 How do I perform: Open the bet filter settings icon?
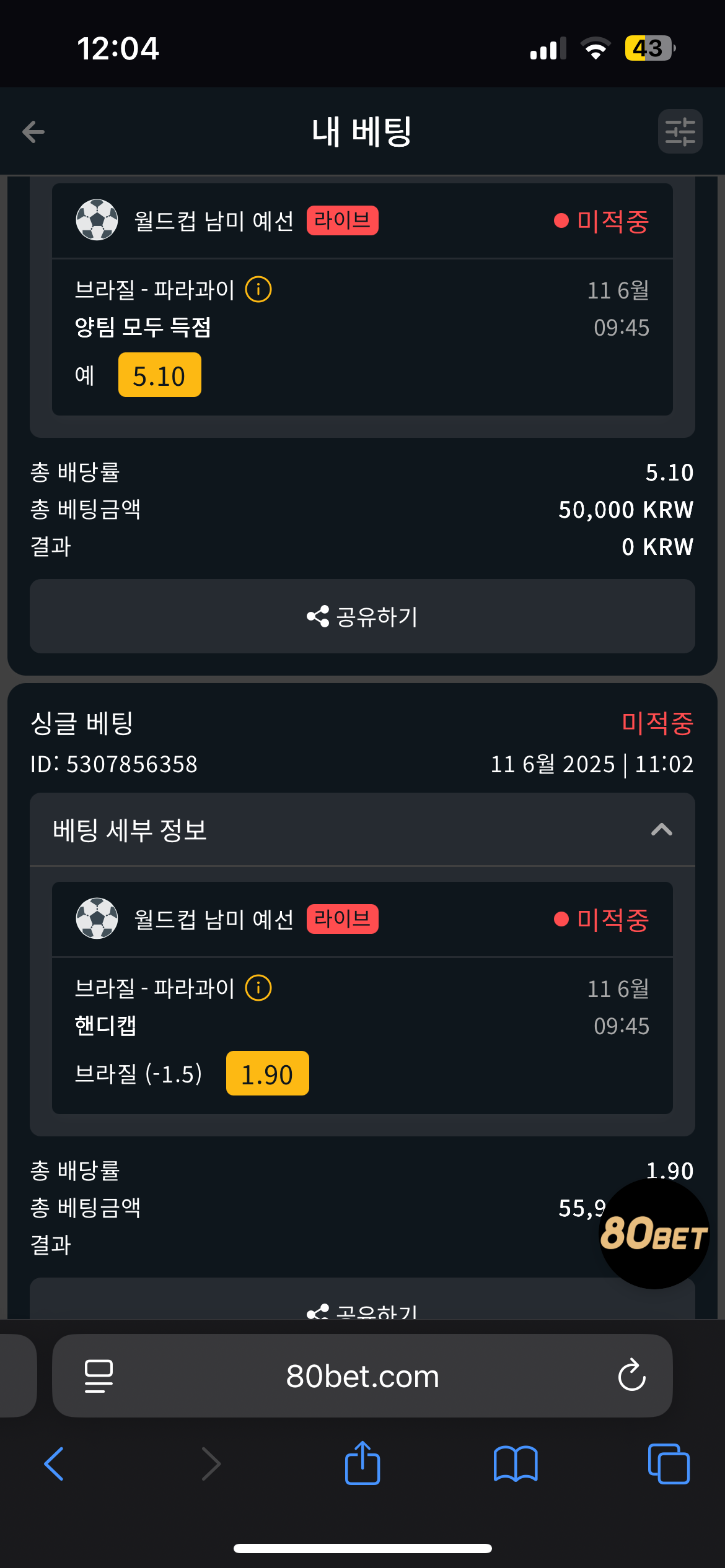[680, 131]
